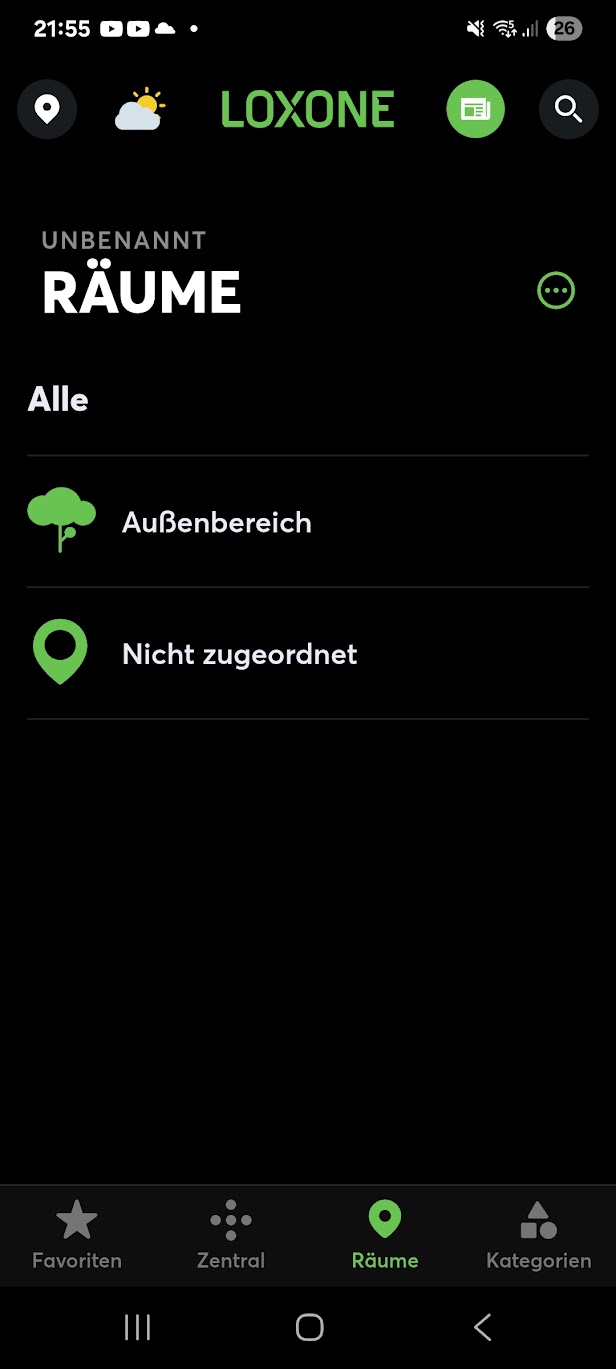Viewport: 616px width, 1369px height.
Task: Open the search magnifier
Action: click(x=569, y=109)
